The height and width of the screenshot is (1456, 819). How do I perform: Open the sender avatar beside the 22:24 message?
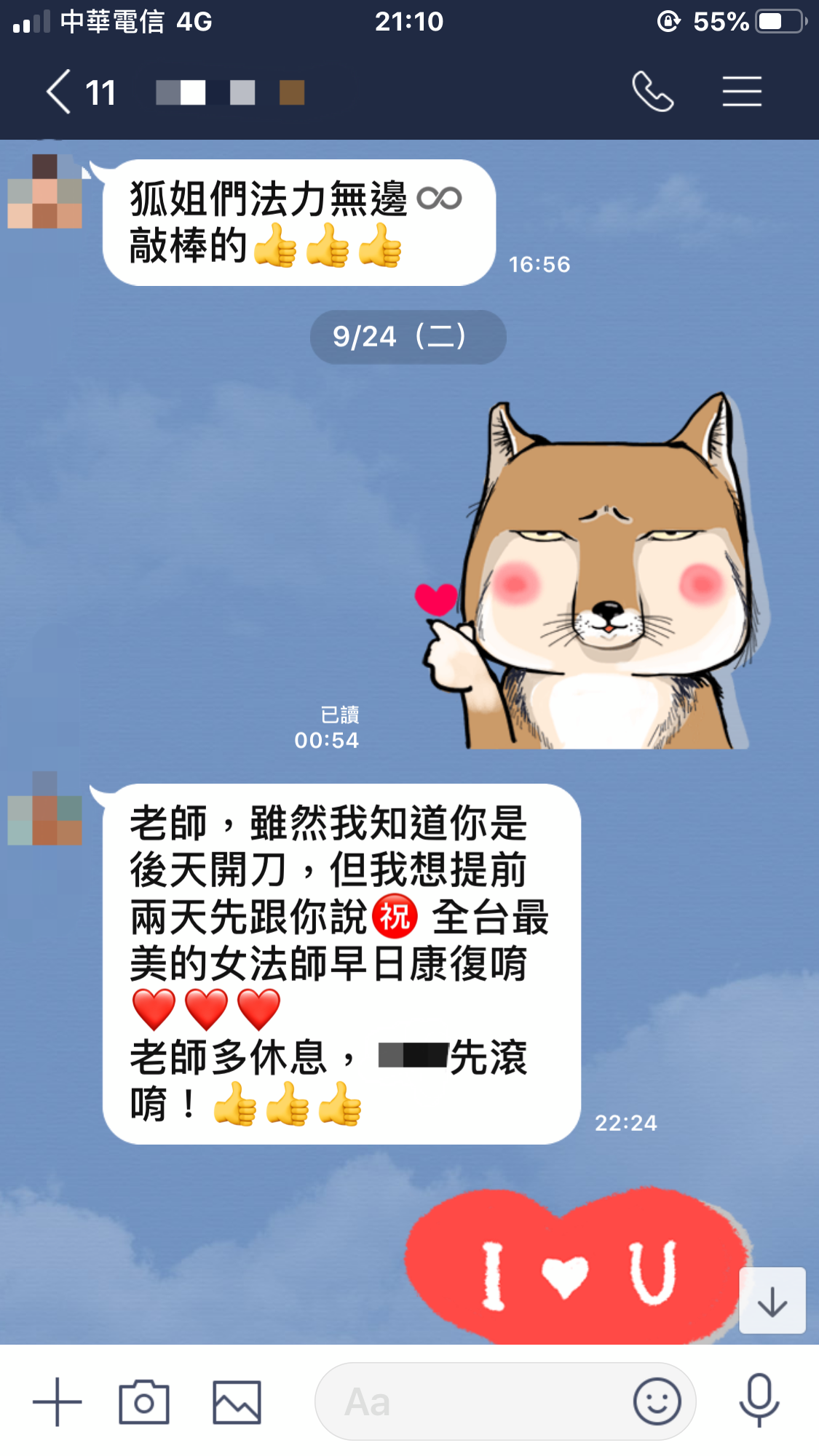44,808
